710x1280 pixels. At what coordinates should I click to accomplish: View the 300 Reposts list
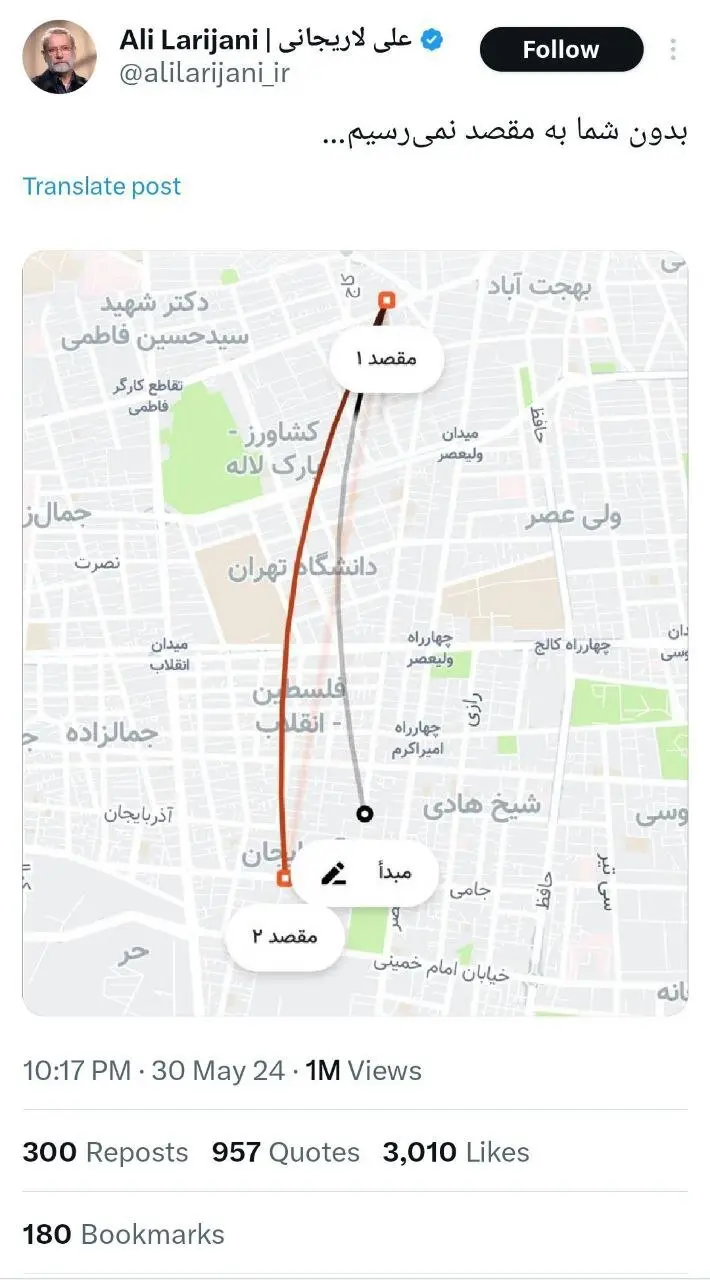pos(105,1152)
